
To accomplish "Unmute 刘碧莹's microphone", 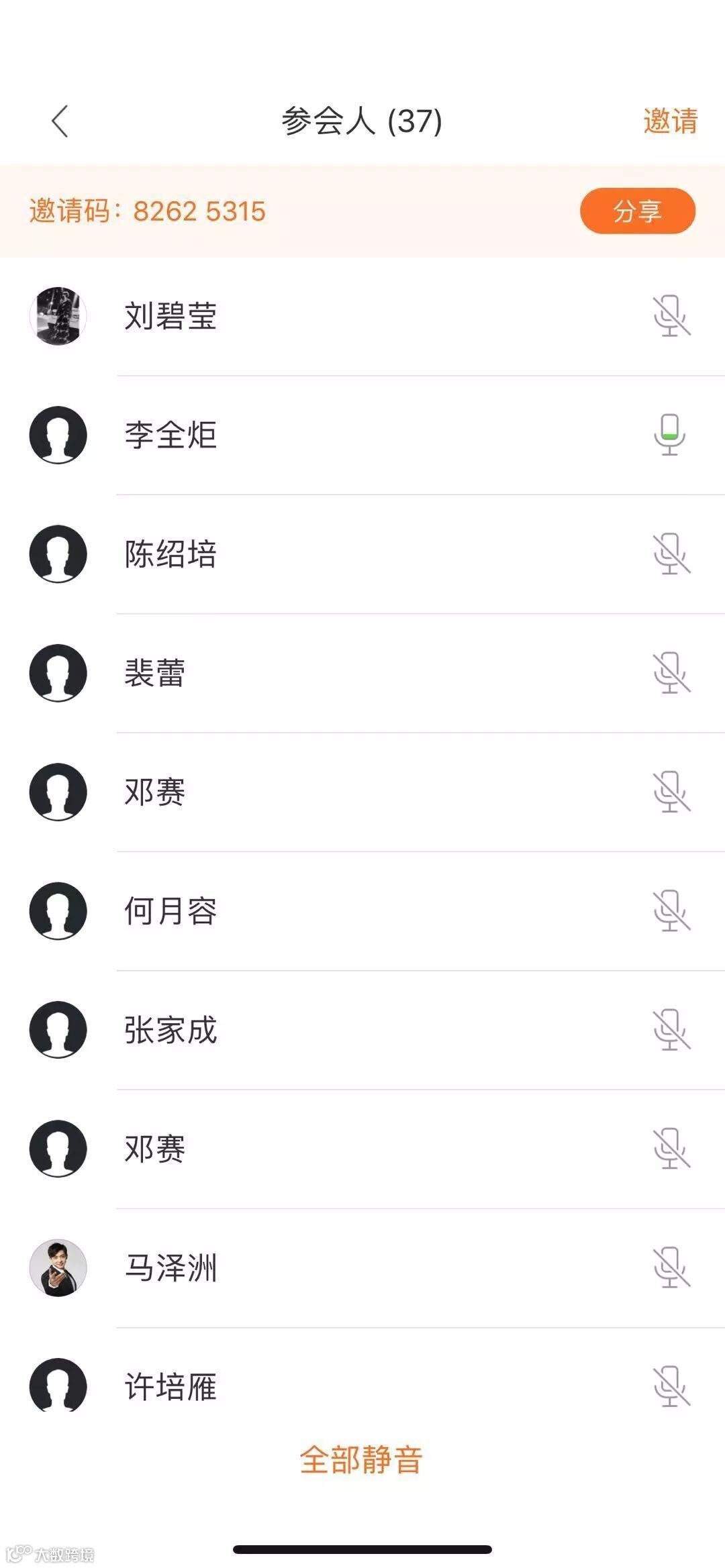I will (671, 316).
